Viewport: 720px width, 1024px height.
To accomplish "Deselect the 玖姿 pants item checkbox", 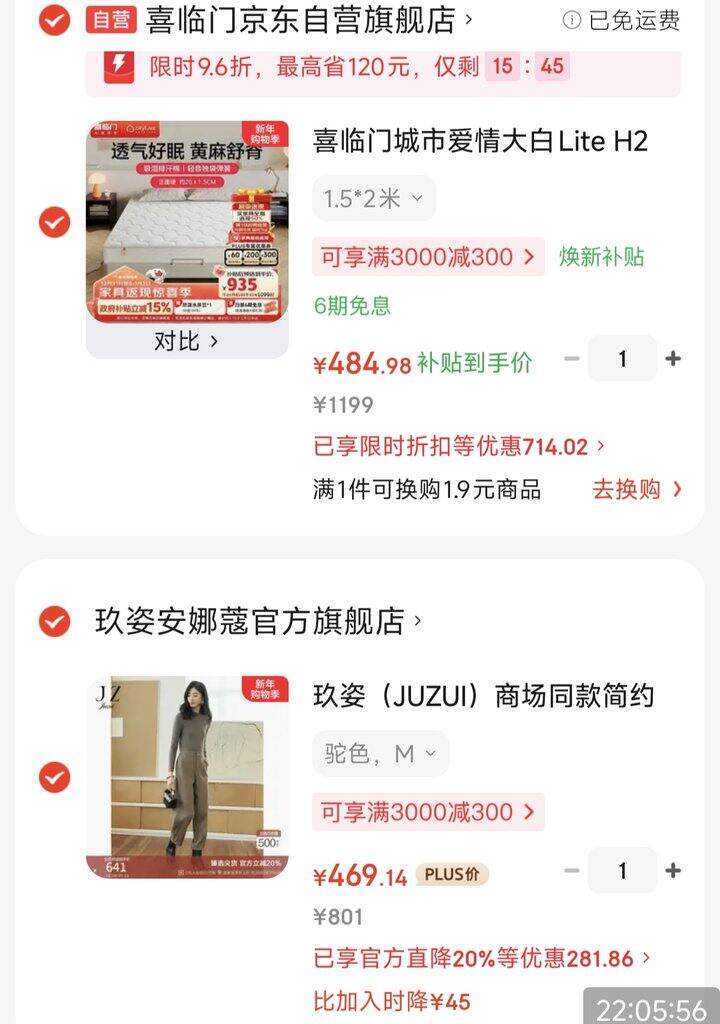I will (x=54, y=777).
